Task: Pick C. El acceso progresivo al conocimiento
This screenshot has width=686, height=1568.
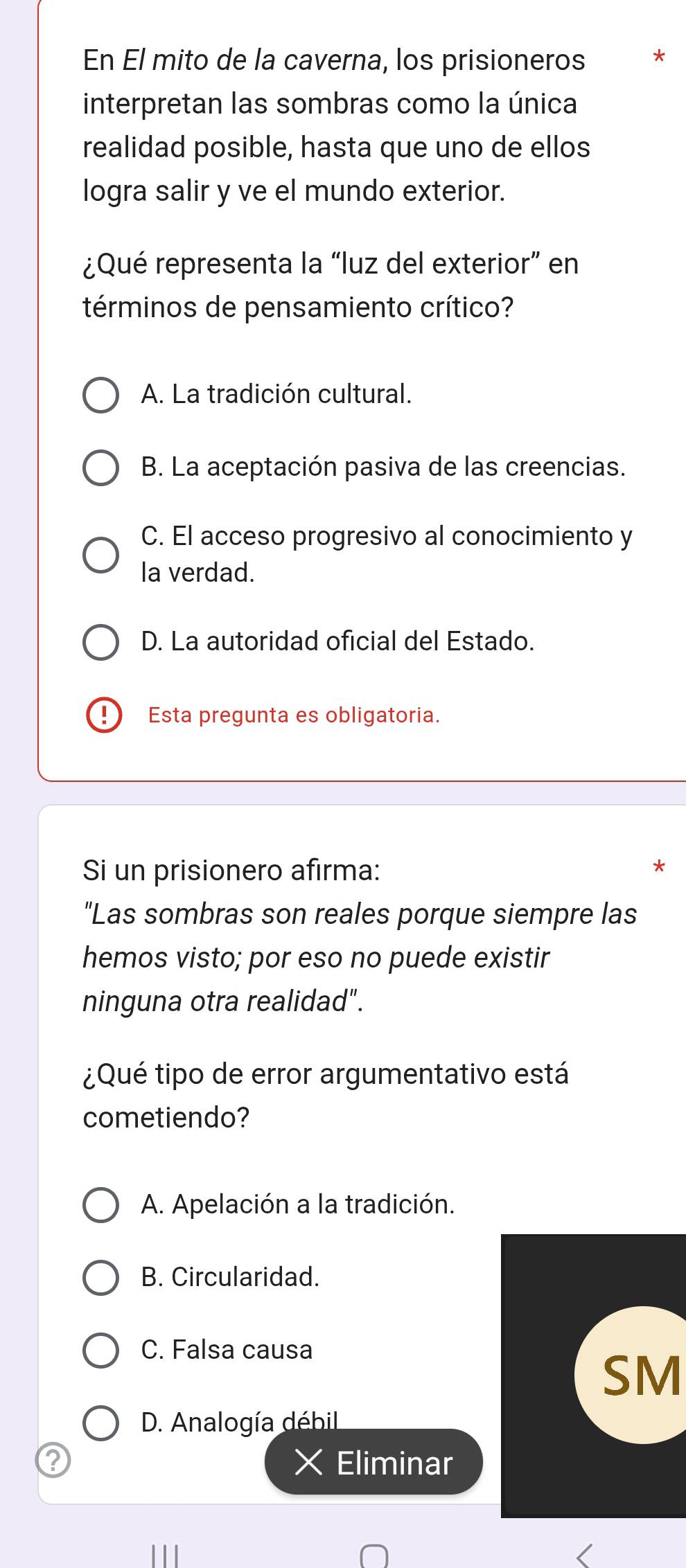Action: coord(100,555)
